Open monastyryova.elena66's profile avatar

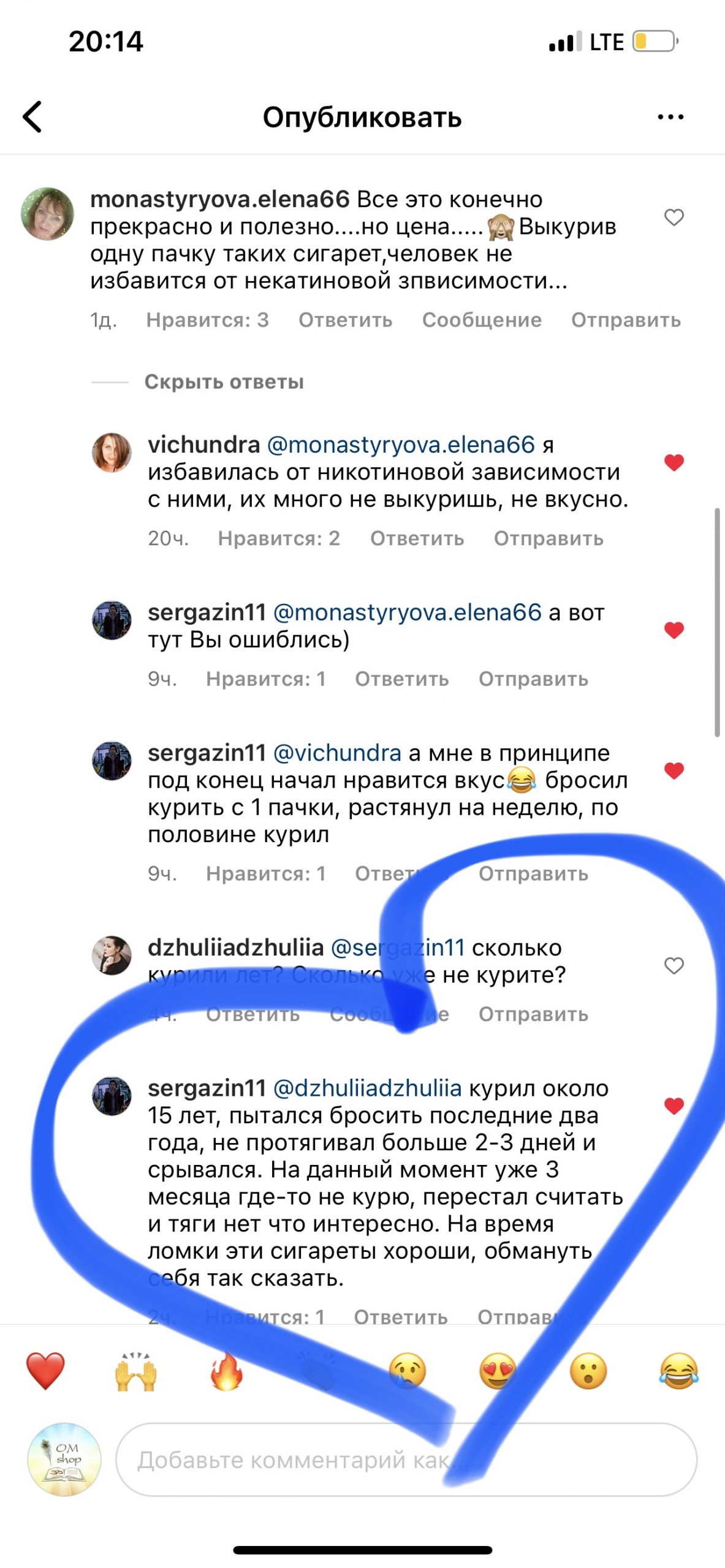(x=48, y=214)
